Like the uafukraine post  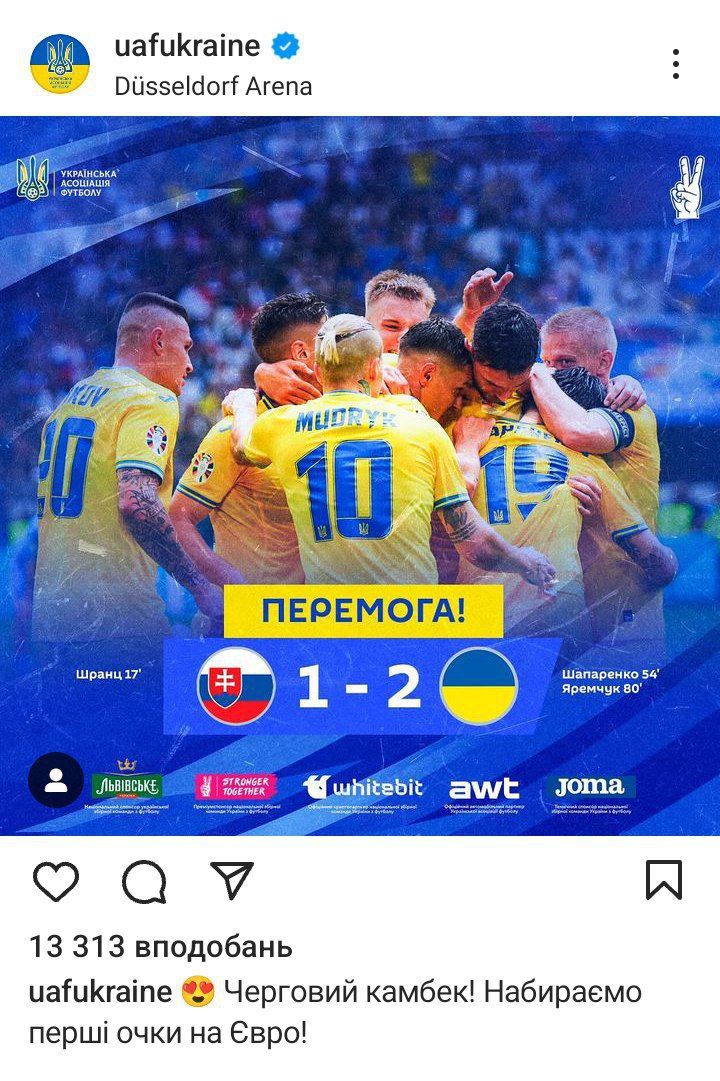[x=56, y=881]
